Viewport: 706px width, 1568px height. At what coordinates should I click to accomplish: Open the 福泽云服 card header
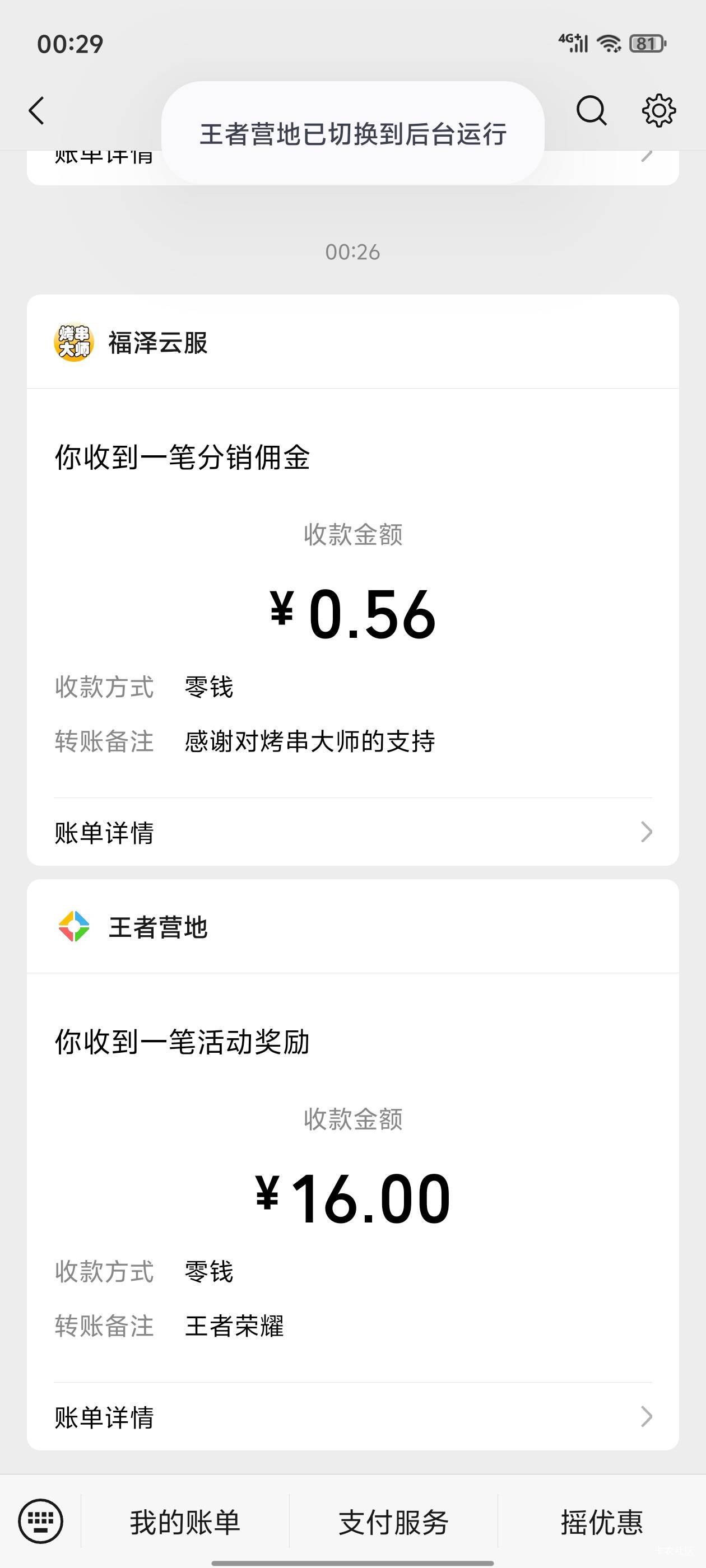[x=352, y=342]
